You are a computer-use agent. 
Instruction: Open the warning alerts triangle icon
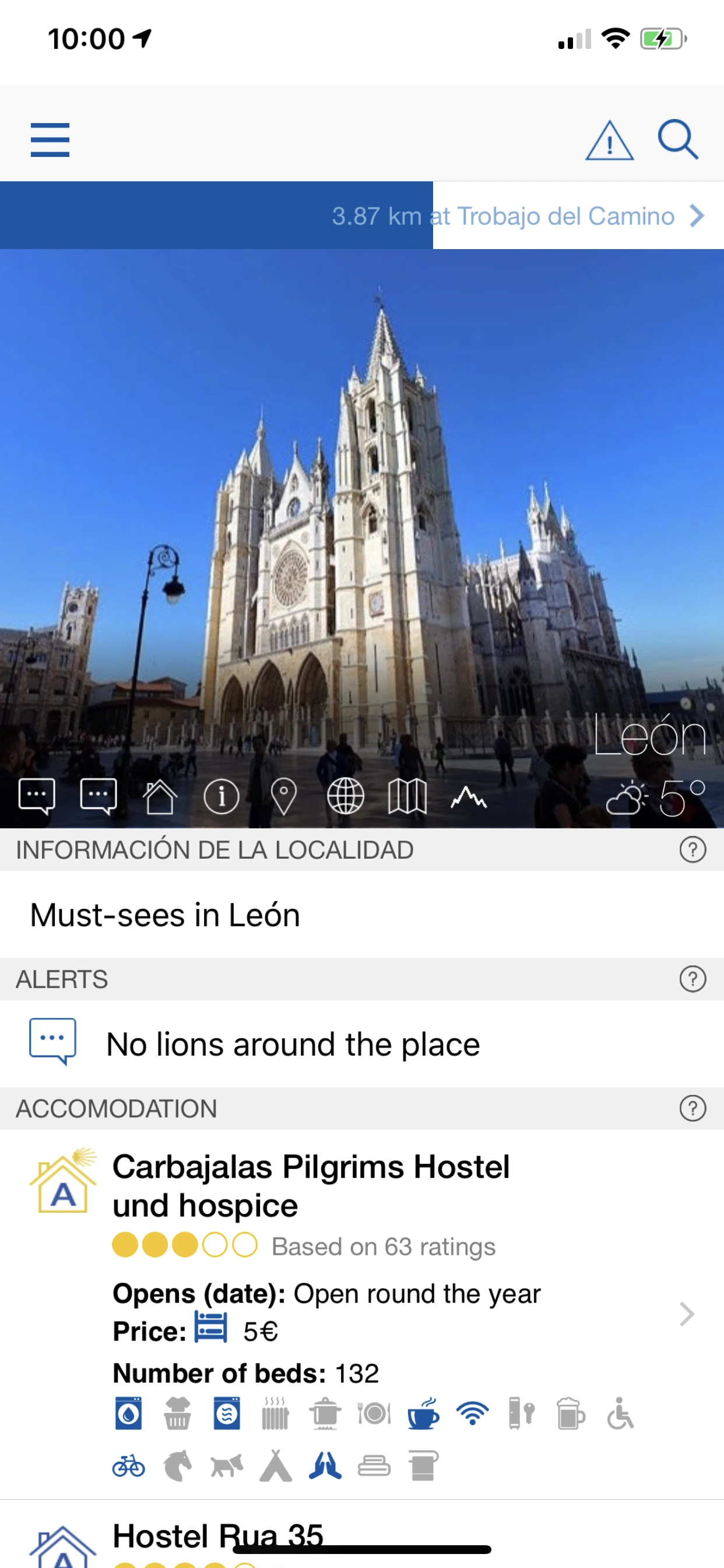tap(609, 141)
